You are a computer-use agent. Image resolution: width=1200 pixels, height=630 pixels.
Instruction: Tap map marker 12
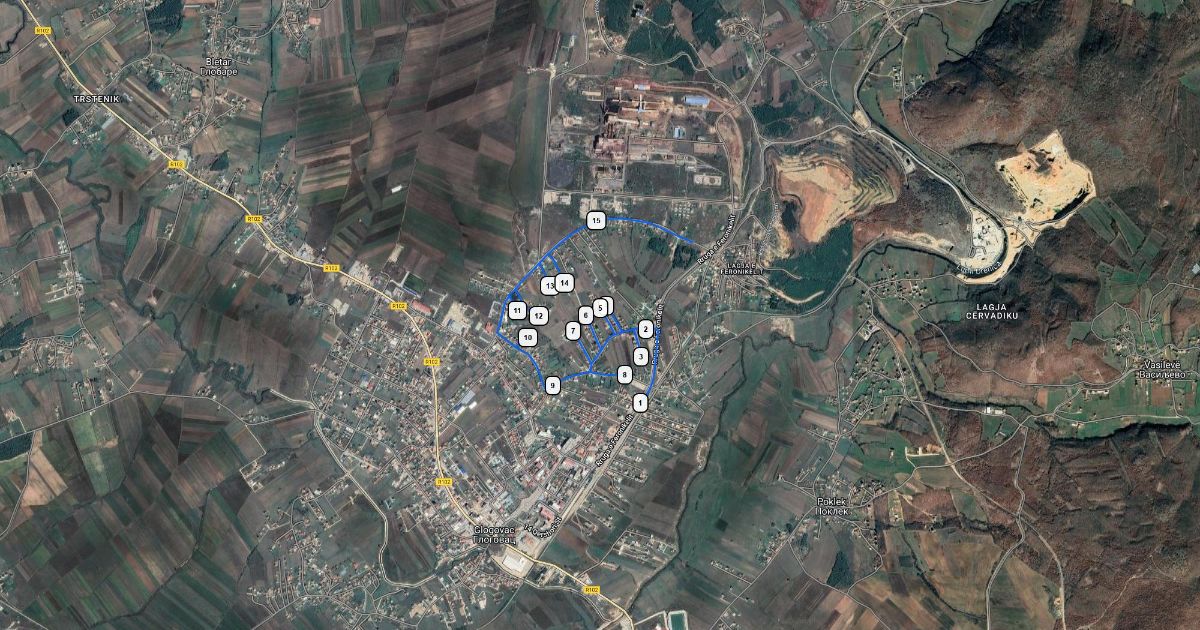click(539, 316)
